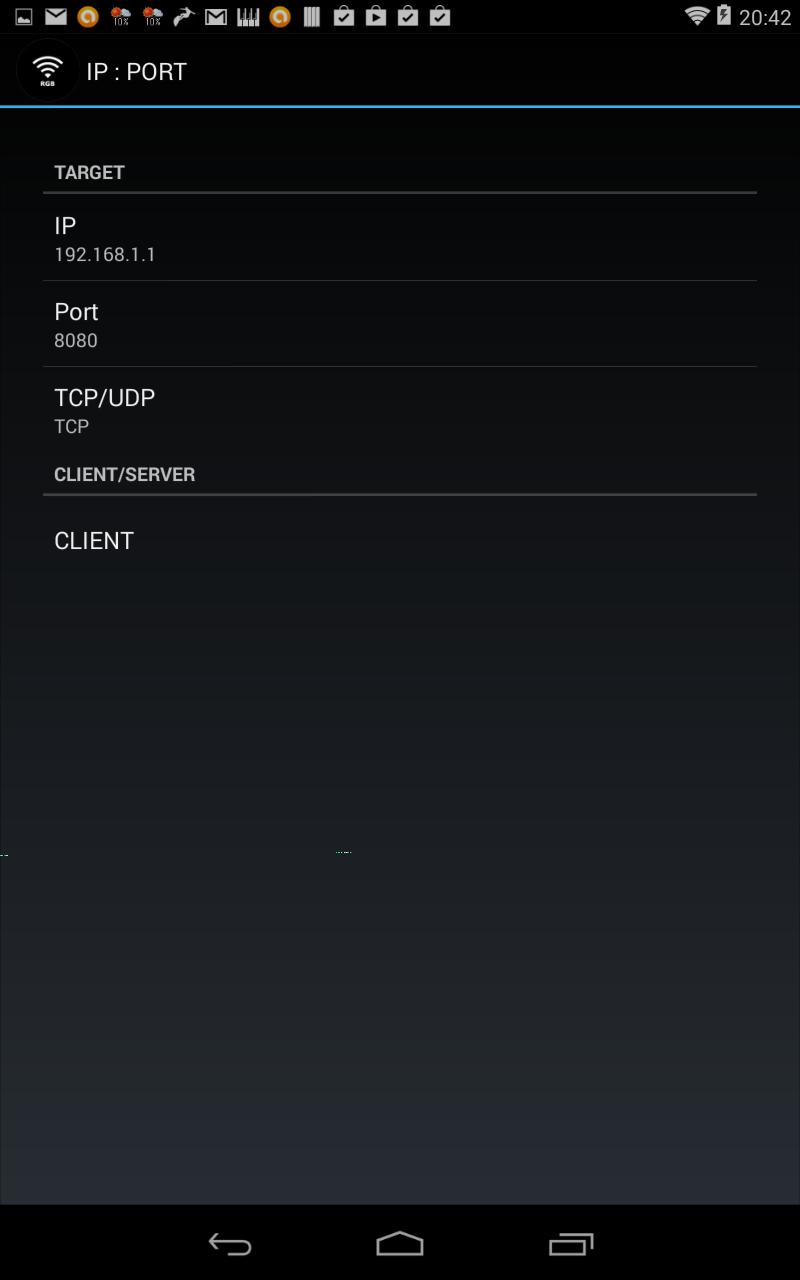Open the TCP/UDP protocol selector
This screenshot has width=800, height=1280.
click(400, 410)
